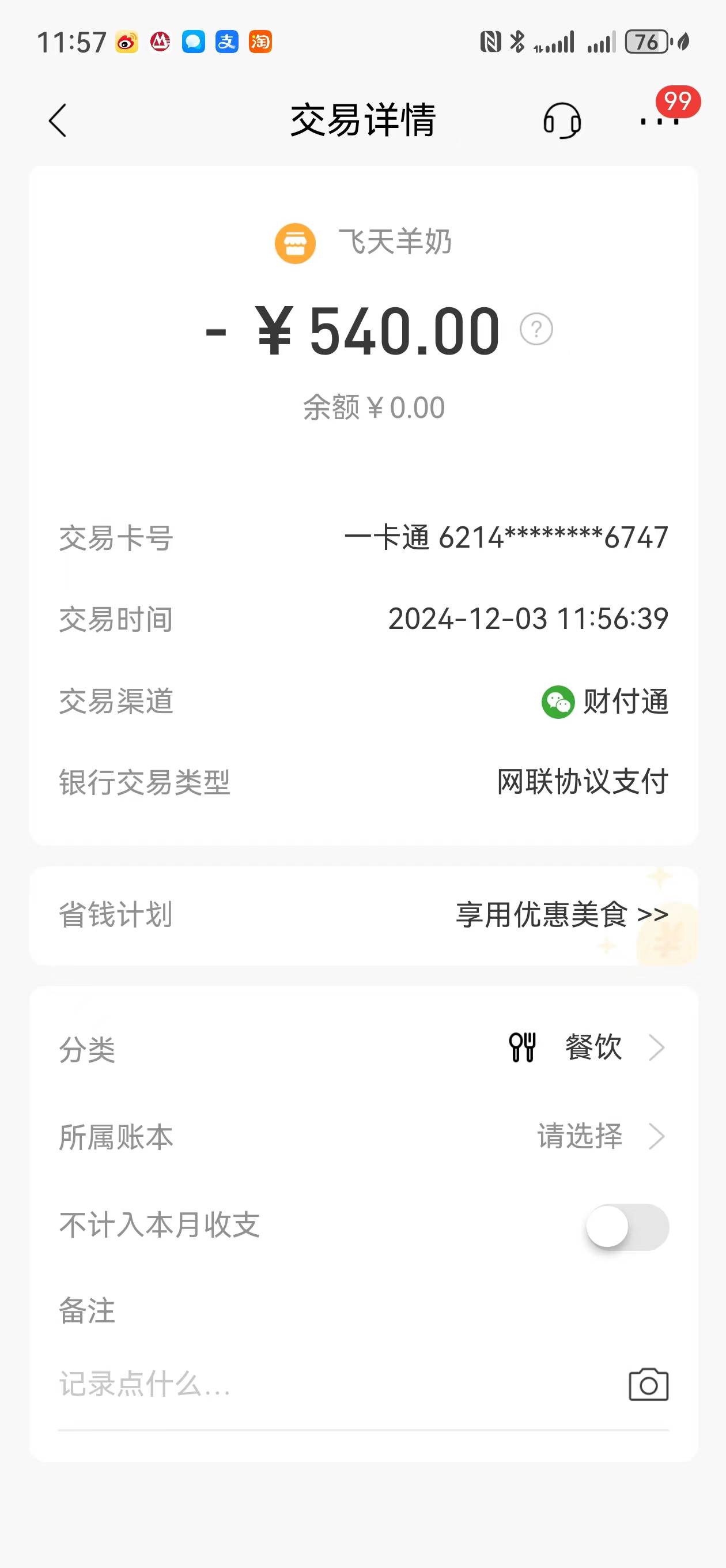The image size is (726, 1568).
Task: Focus the 记录点什么 note field
Action: tap(304, 1385)
